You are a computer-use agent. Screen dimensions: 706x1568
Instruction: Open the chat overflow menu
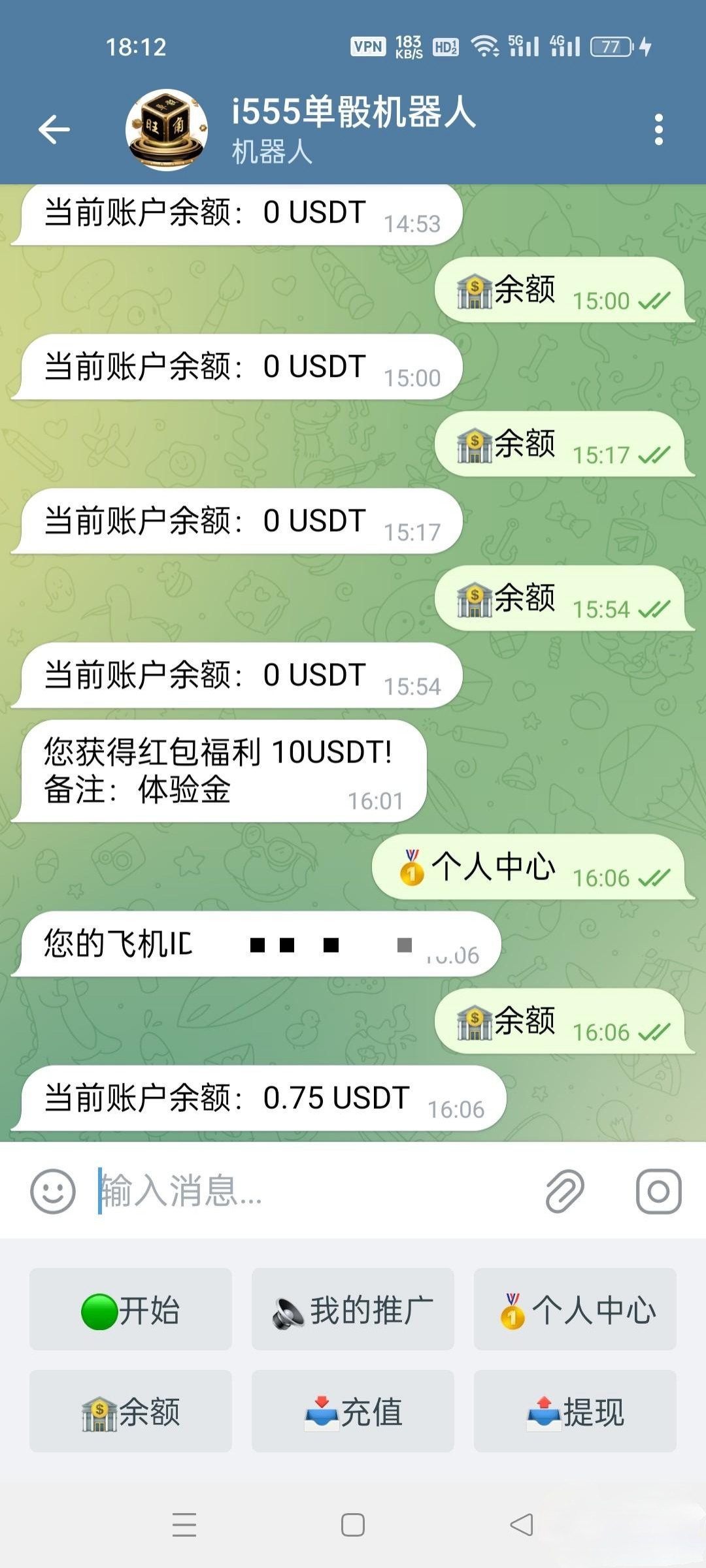658,129
